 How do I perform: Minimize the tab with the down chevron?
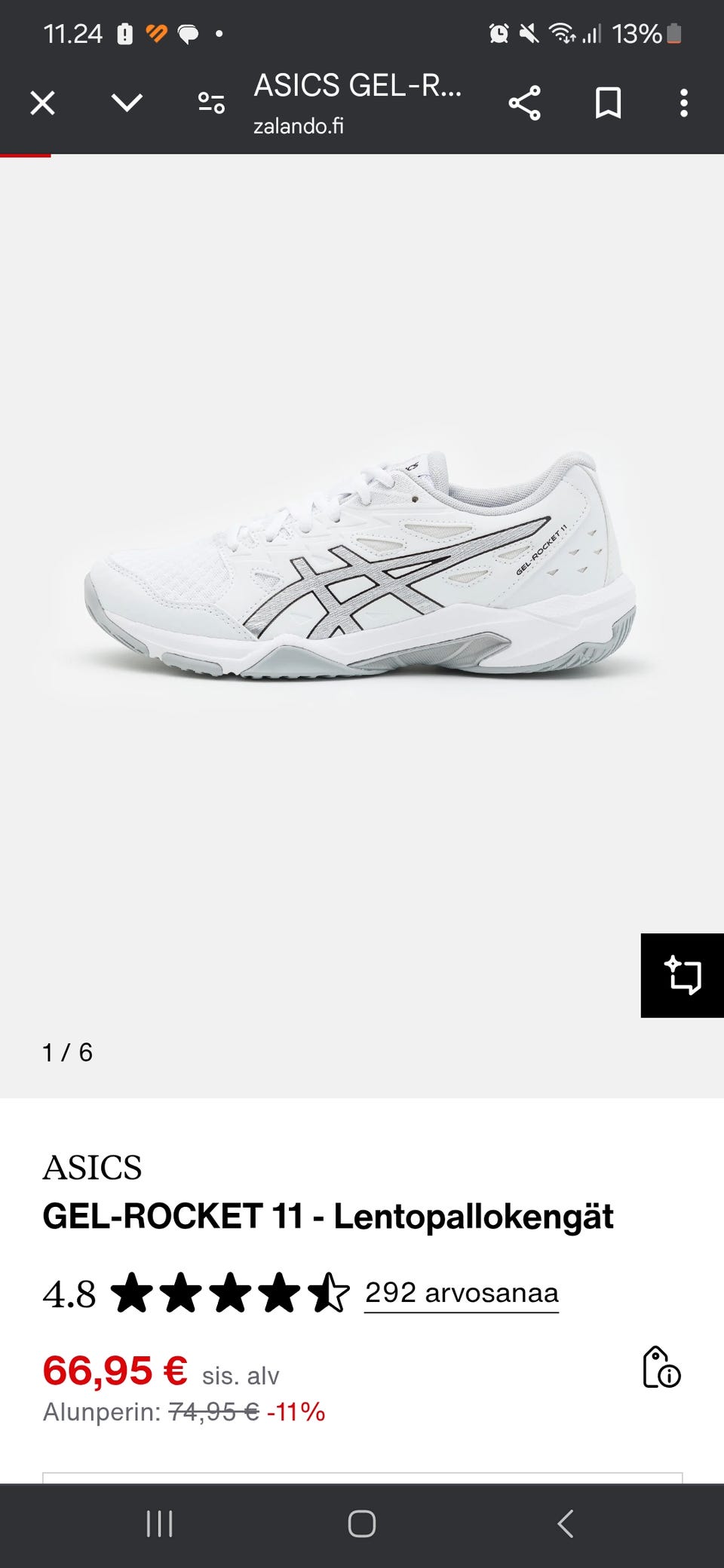(127, 103)
